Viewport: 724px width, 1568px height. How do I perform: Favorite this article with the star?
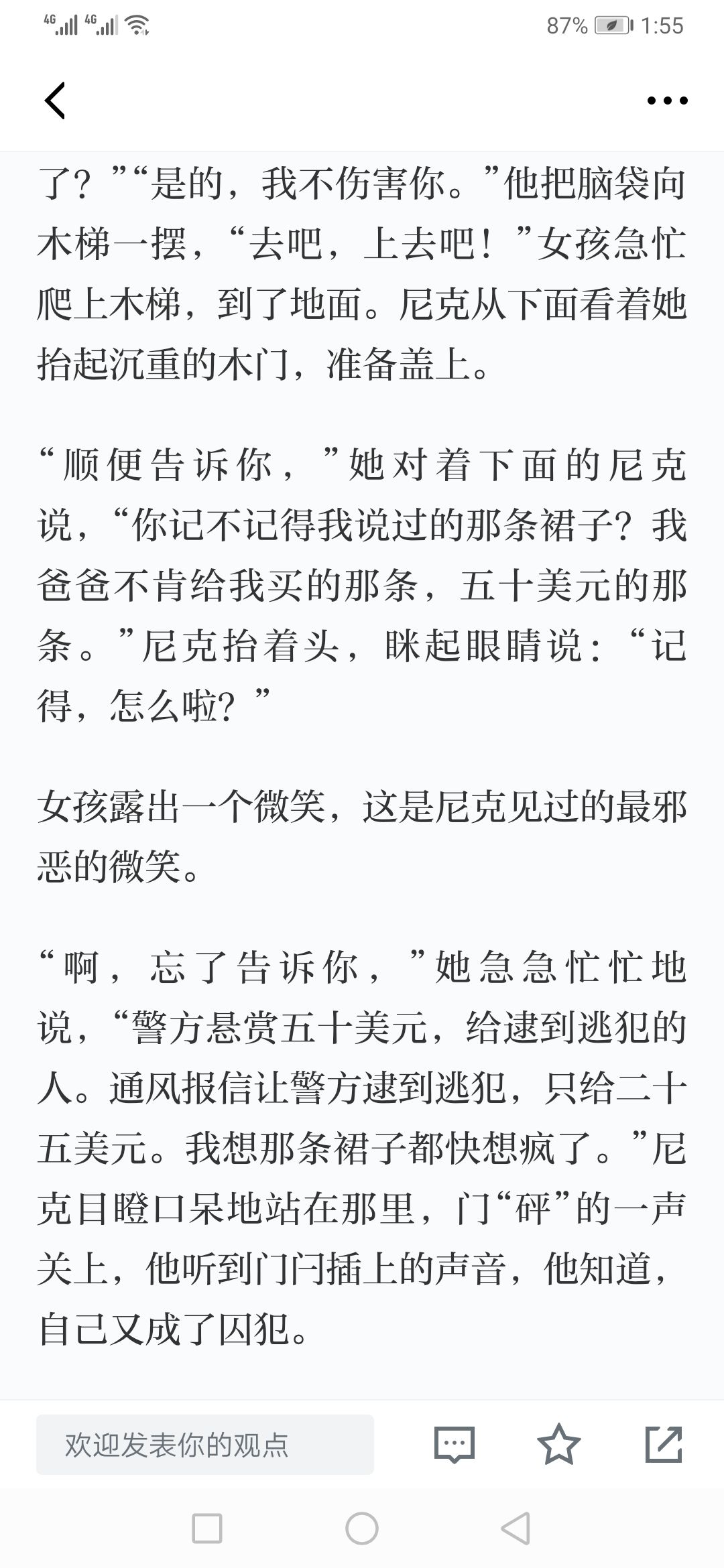(x=559, y=1444)
